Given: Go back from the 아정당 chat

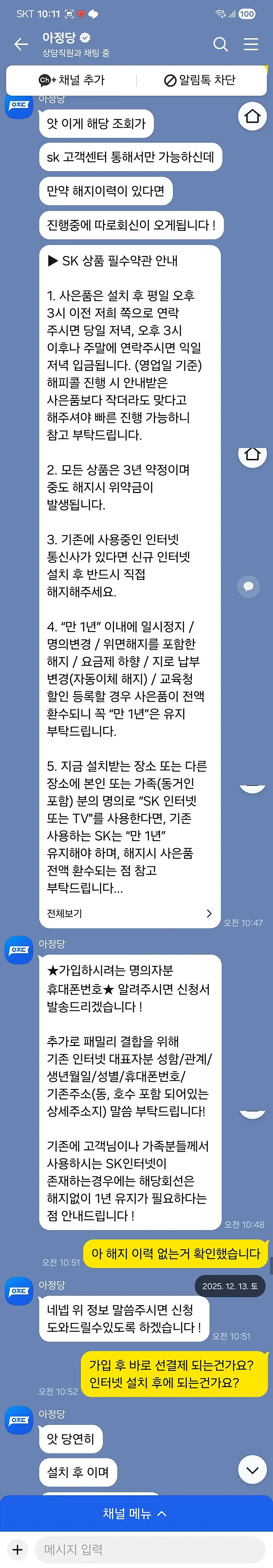Looking at the screenshot, I should [x=21, y=44].
